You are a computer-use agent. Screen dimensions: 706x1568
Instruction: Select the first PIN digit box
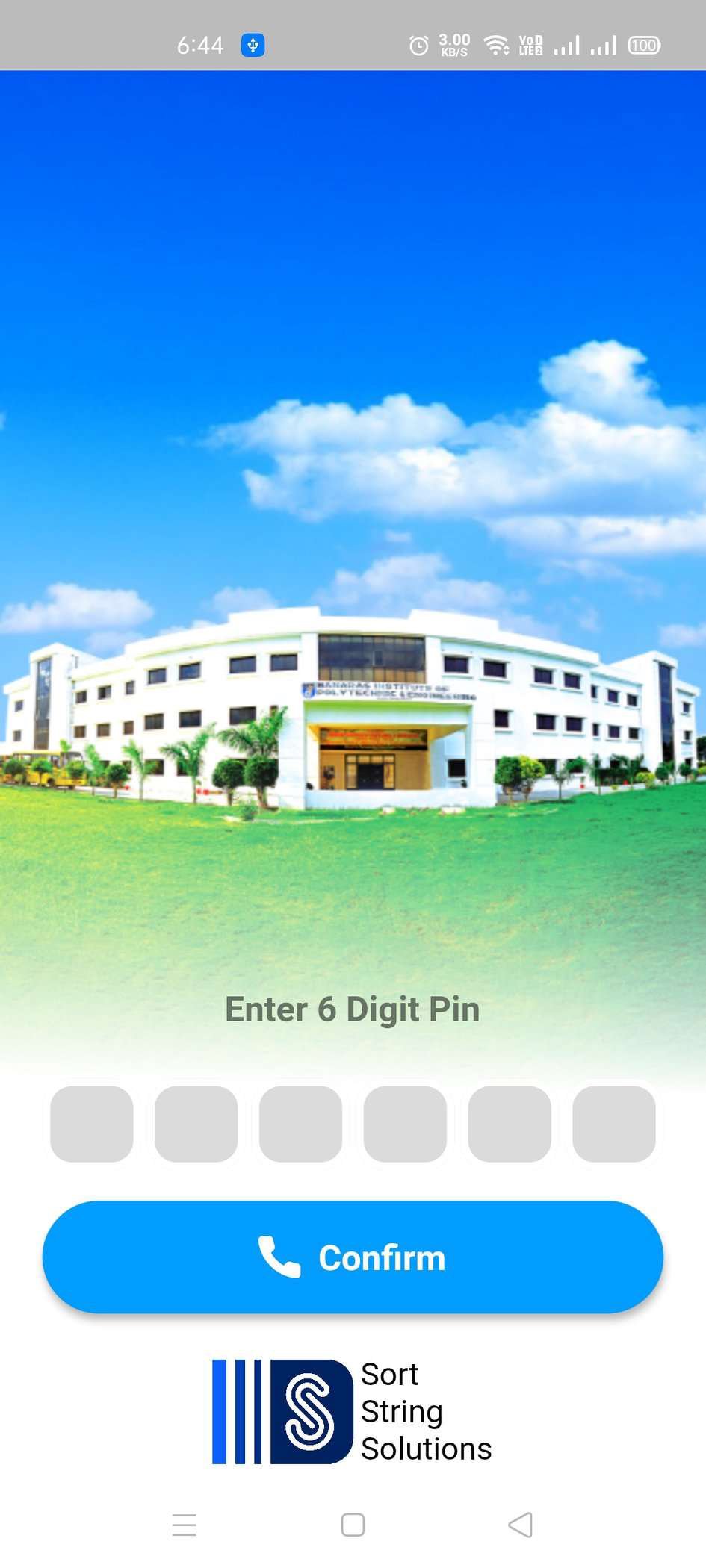(91, 1123)
